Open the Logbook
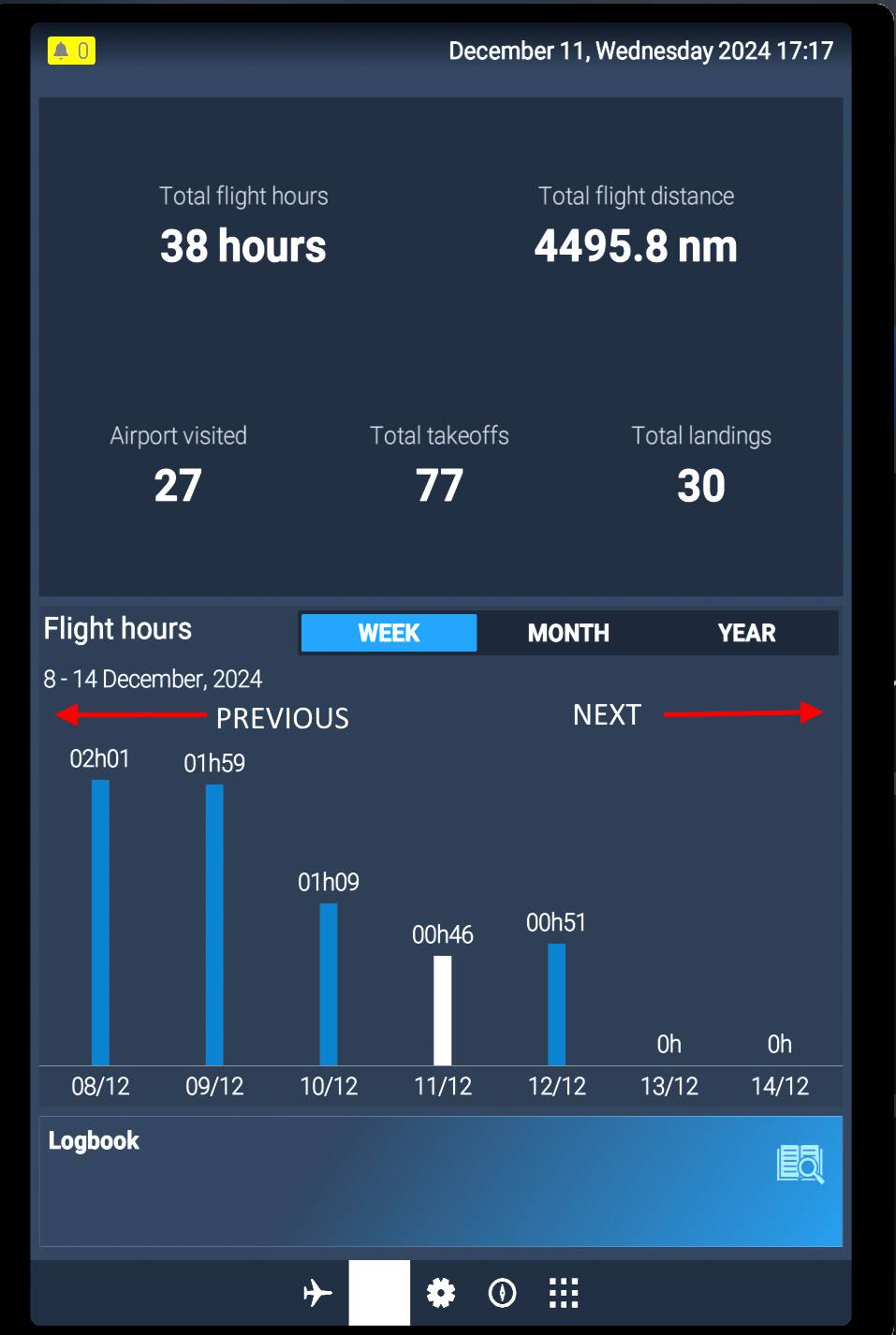This screenshot has width=896, height=1335. (x=440, y=1180)
